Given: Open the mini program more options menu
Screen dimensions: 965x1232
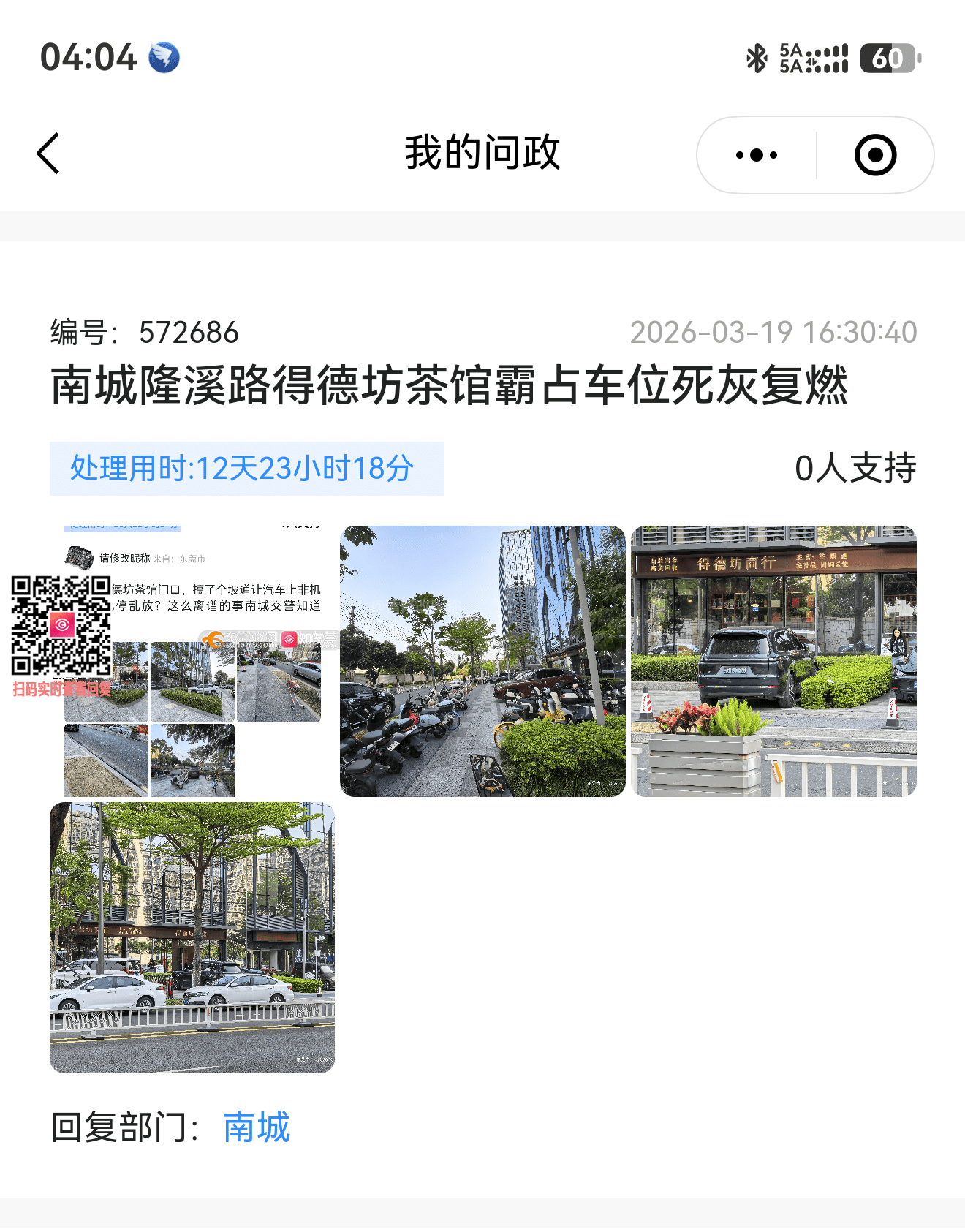Looking at the screenshot, I should tap(757, 155).
